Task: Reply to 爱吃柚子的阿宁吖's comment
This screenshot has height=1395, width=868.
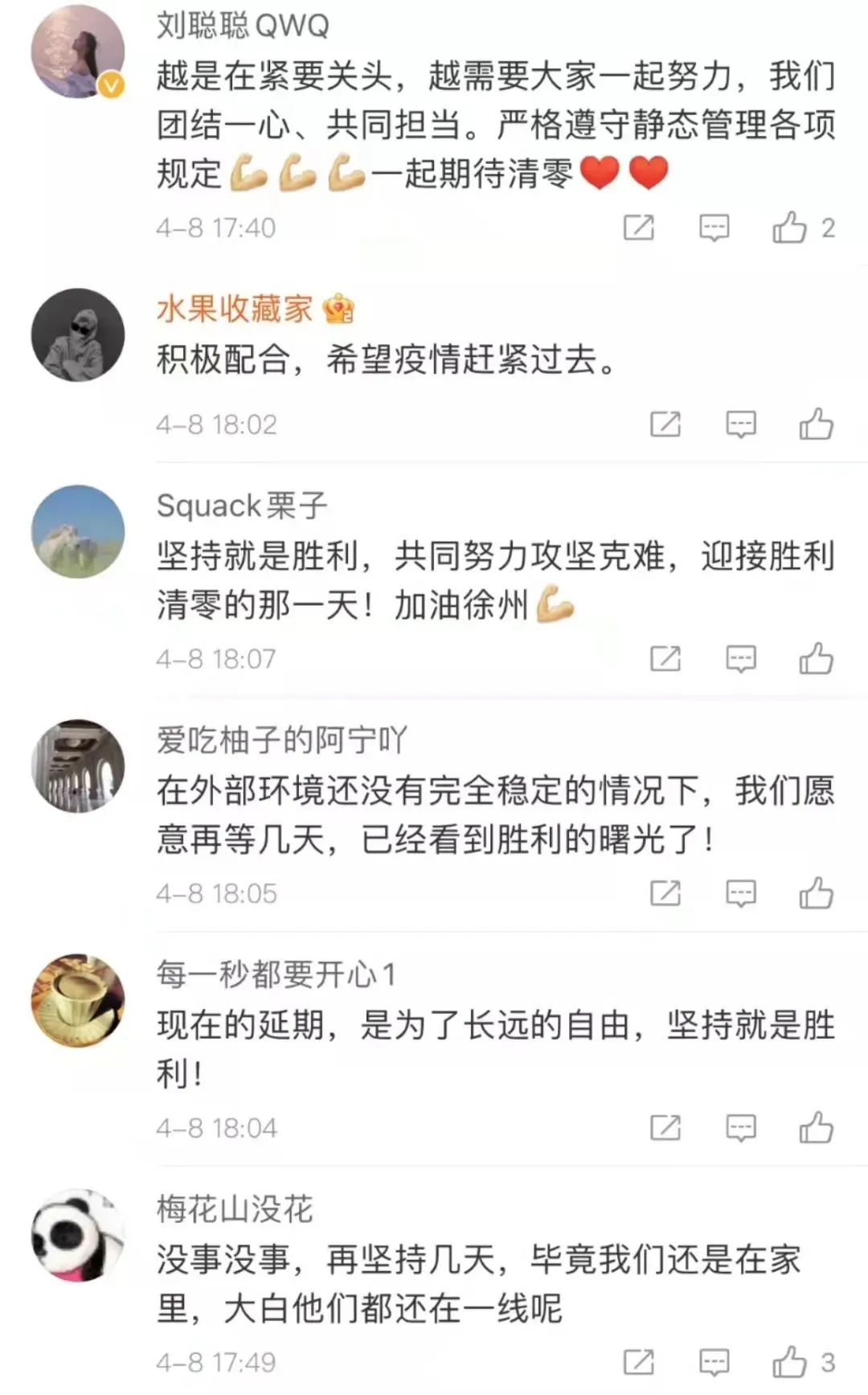Action: coord(740,893)
